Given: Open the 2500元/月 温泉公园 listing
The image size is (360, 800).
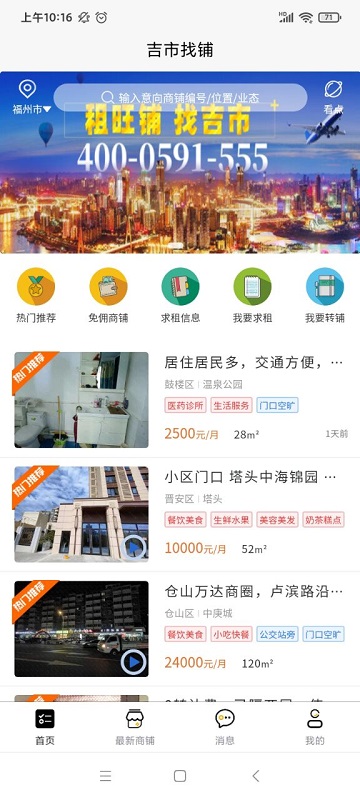Looking at the screenshot, I should pos(180,400).
